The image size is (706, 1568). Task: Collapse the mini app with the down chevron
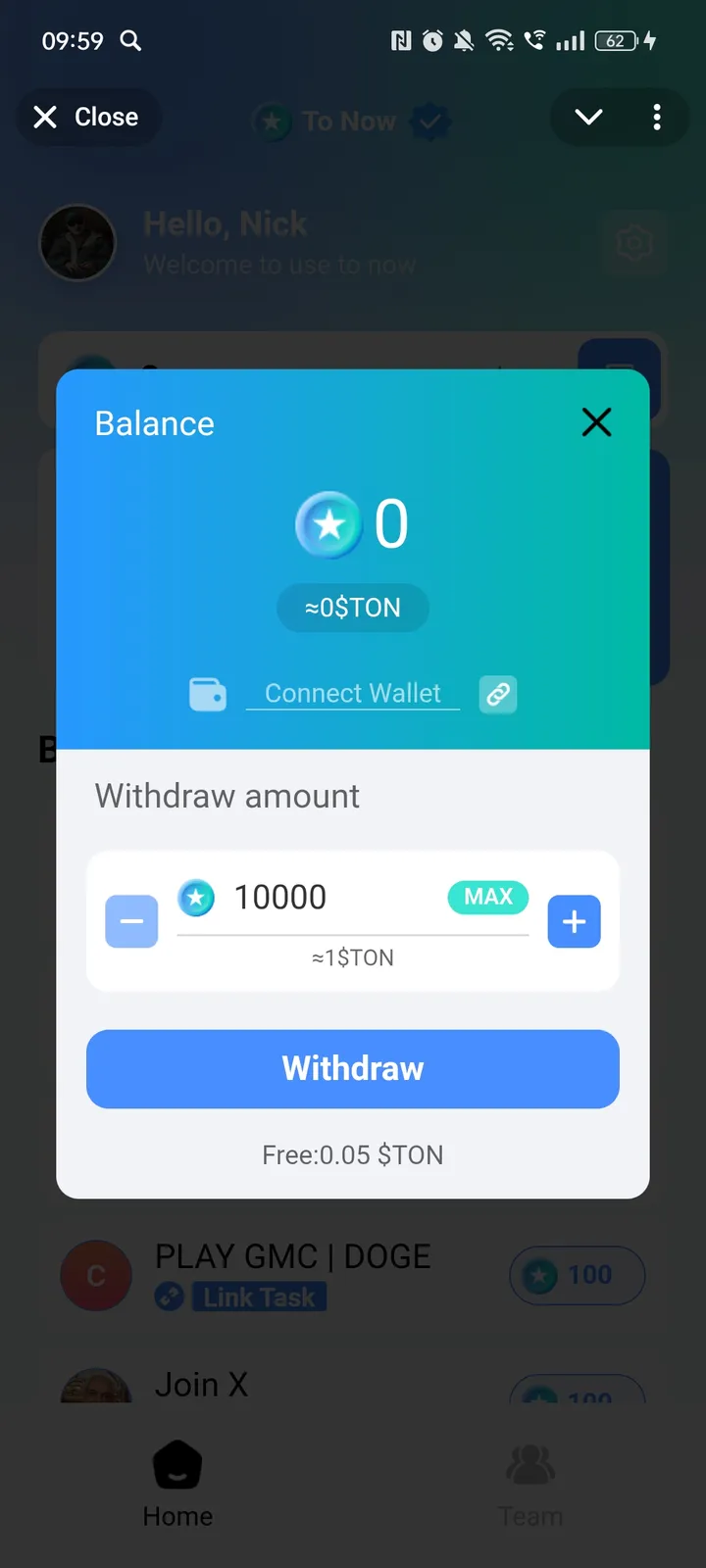point(587,117)
